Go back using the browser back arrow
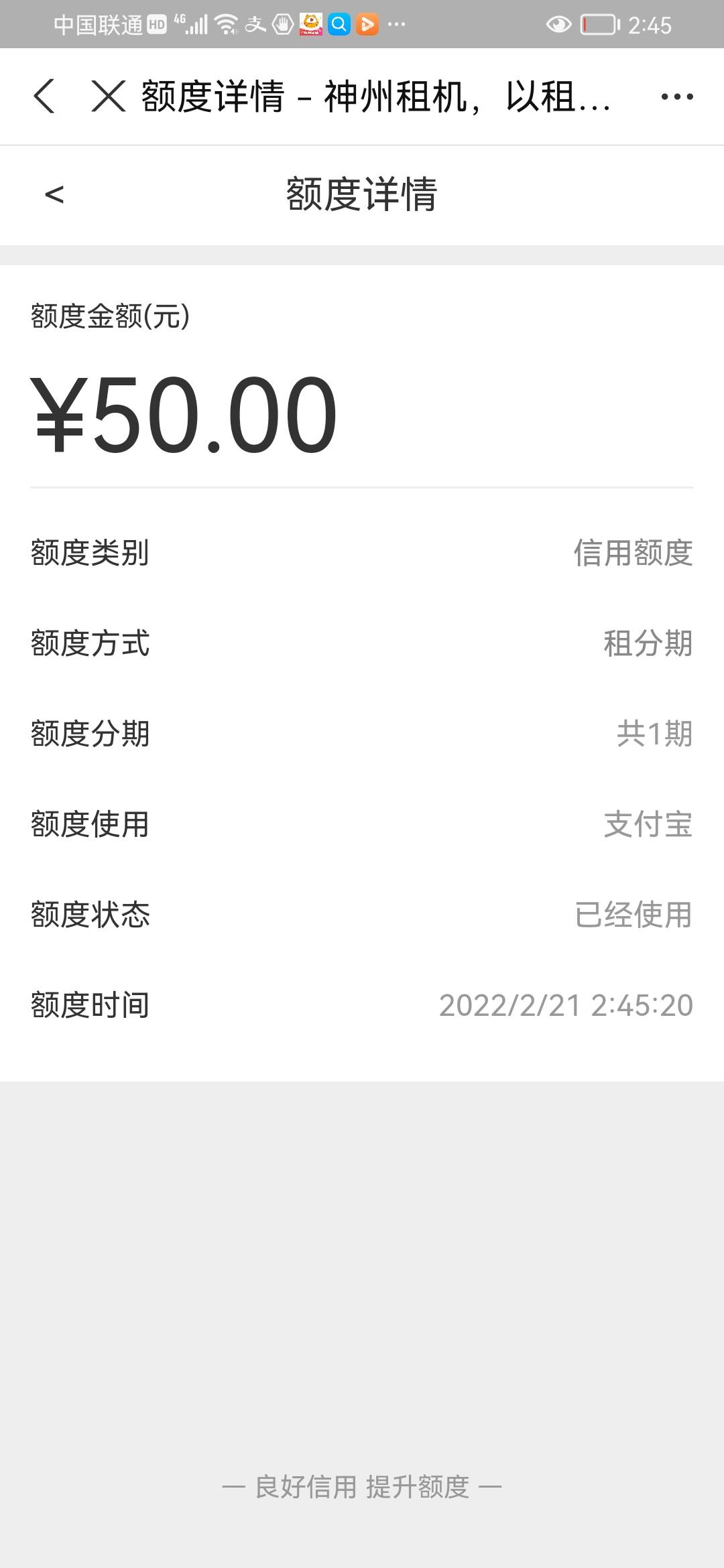Image resolution: width=724 pixels, height=1568 pixels. 44,96
